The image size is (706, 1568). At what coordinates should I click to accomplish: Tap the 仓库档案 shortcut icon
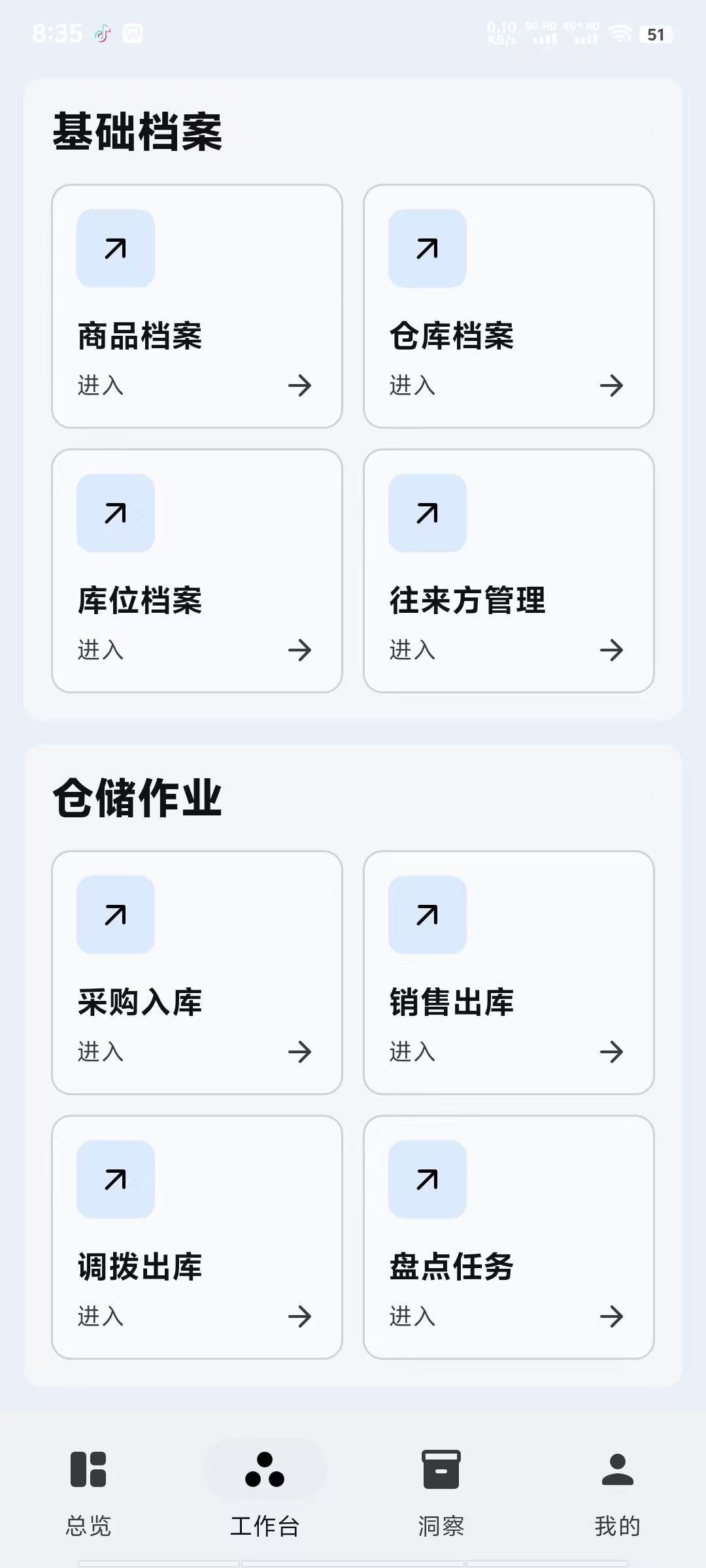point(426,249)
